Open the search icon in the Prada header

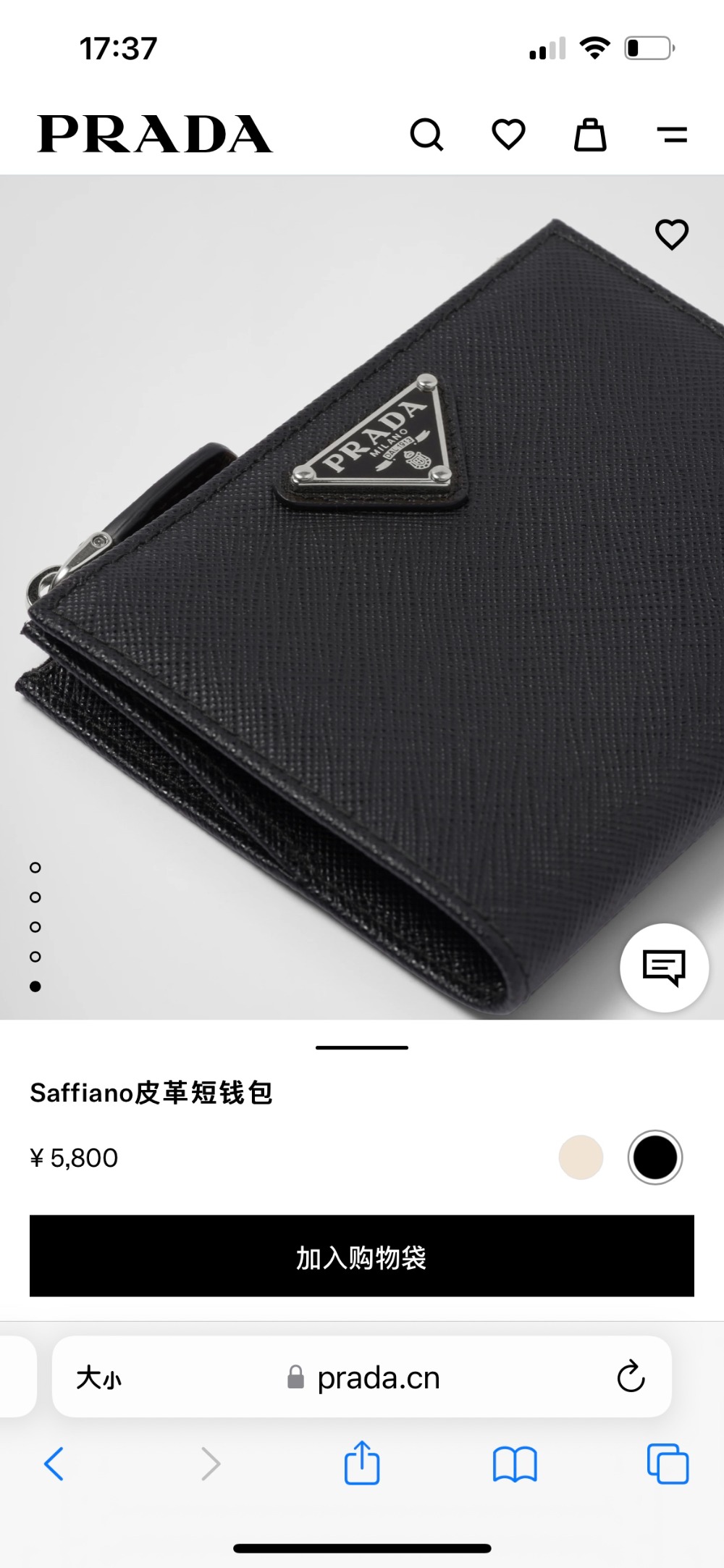pyautogui.click(x=426, y=135)
